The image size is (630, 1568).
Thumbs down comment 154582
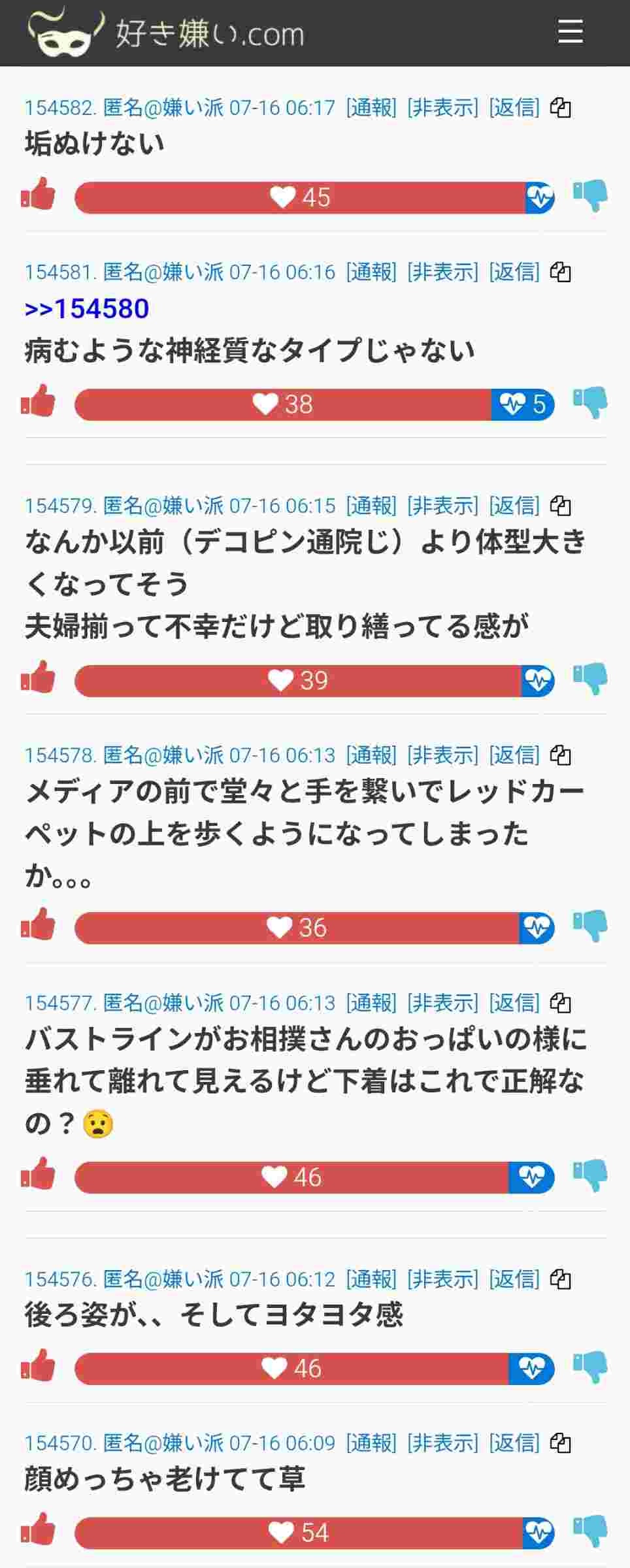tap(589, 195)
